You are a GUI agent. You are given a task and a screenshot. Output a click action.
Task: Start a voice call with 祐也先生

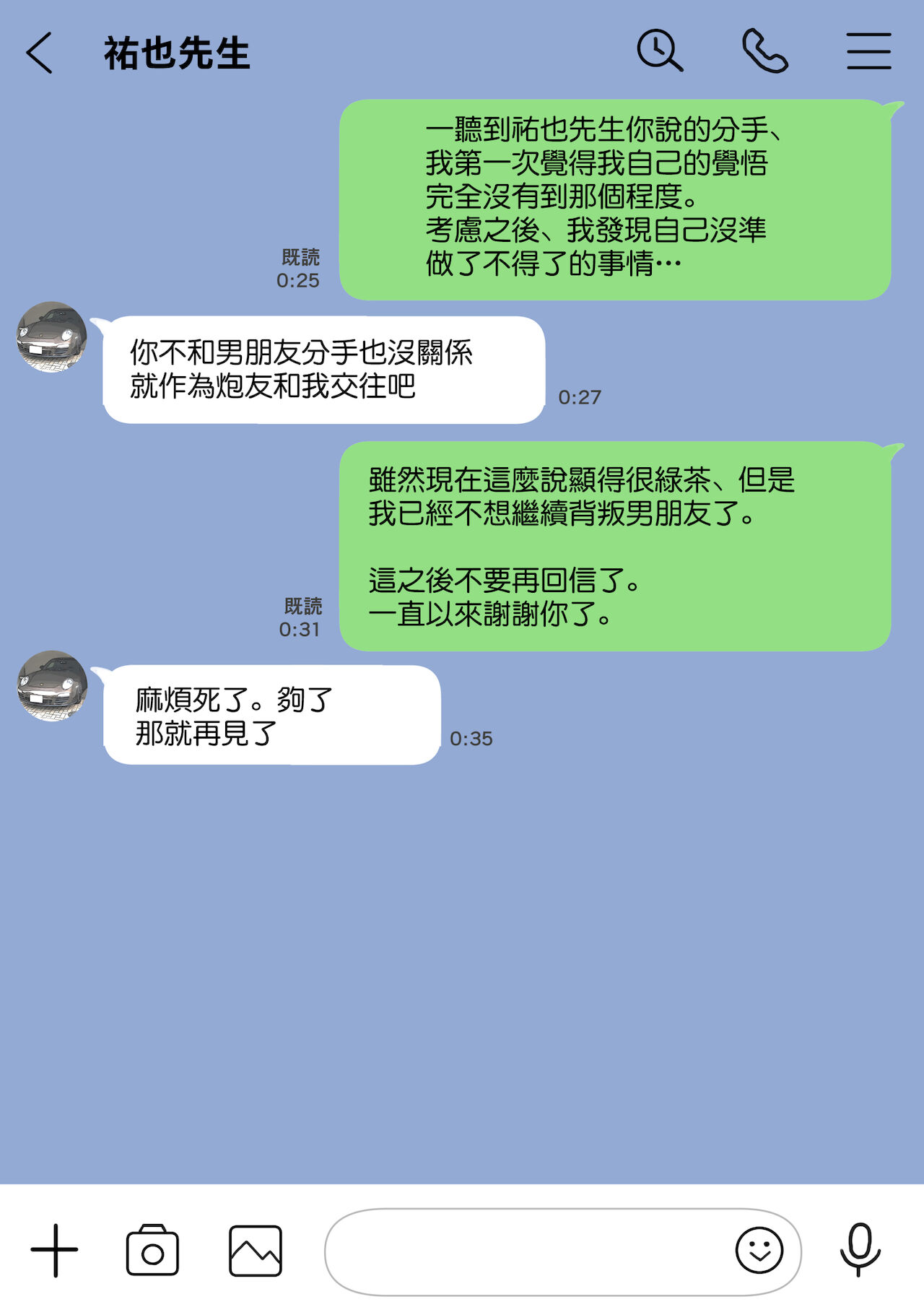(x=764, y=51)
